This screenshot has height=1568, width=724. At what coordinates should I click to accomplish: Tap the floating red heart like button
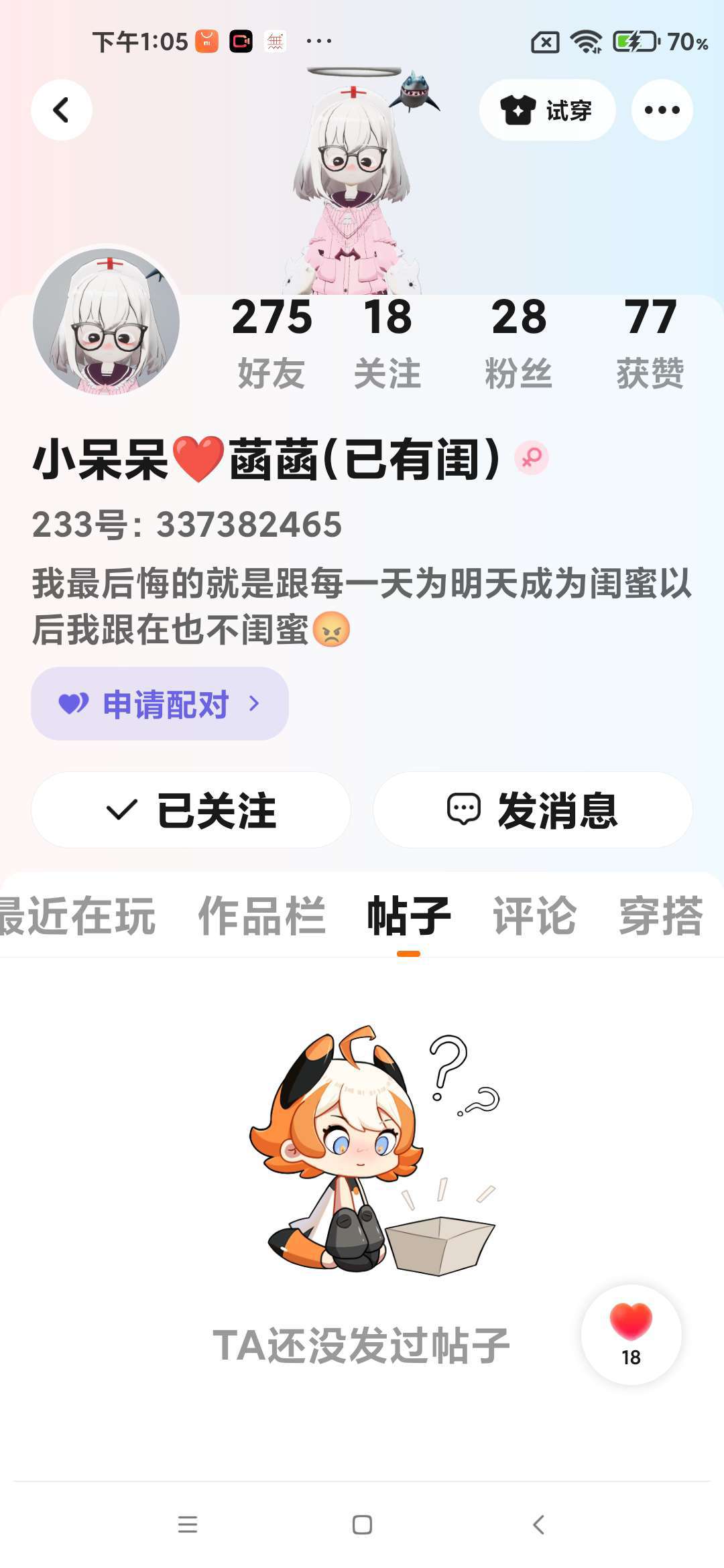[x=631, y=1333]
